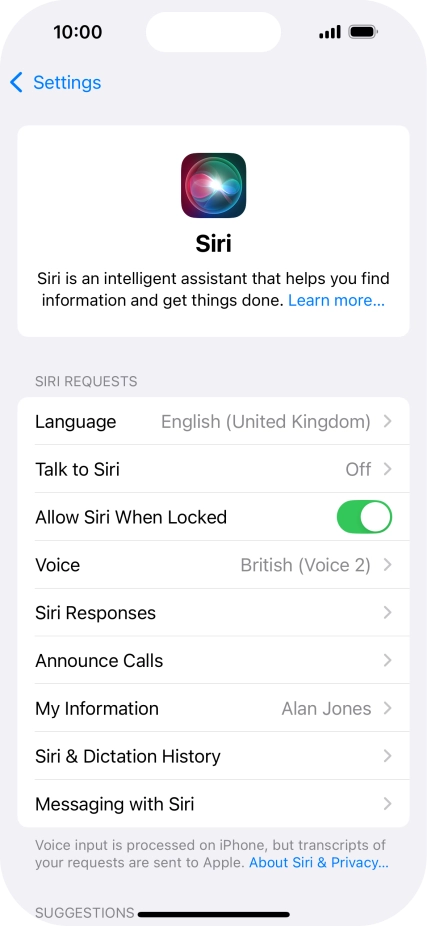This screenshot has width=427, height=926.
Task: Open Messaging with Siri
Action: (x=213, y=804)
